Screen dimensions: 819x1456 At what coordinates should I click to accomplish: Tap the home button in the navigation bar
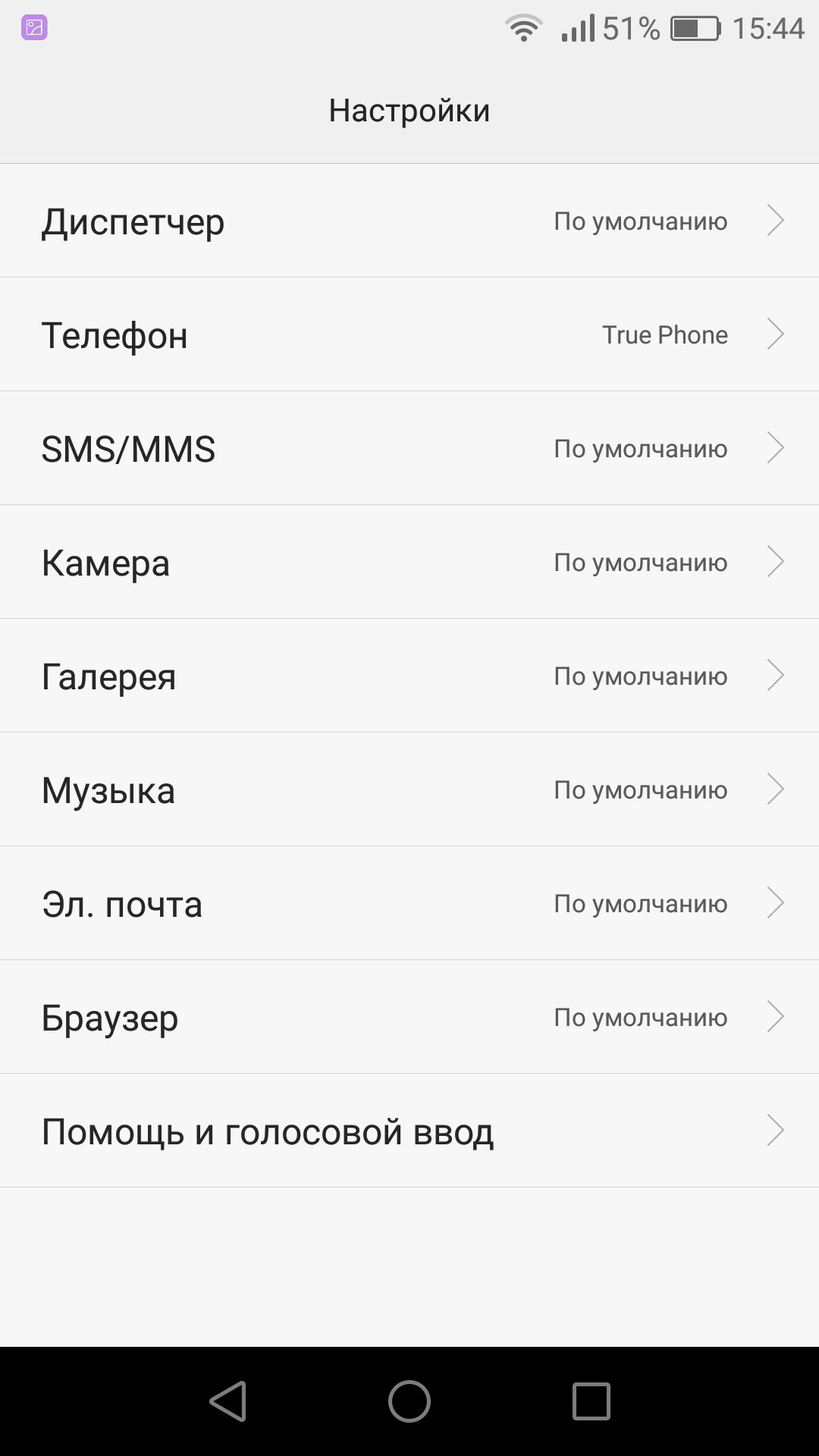click(409, 1401)
